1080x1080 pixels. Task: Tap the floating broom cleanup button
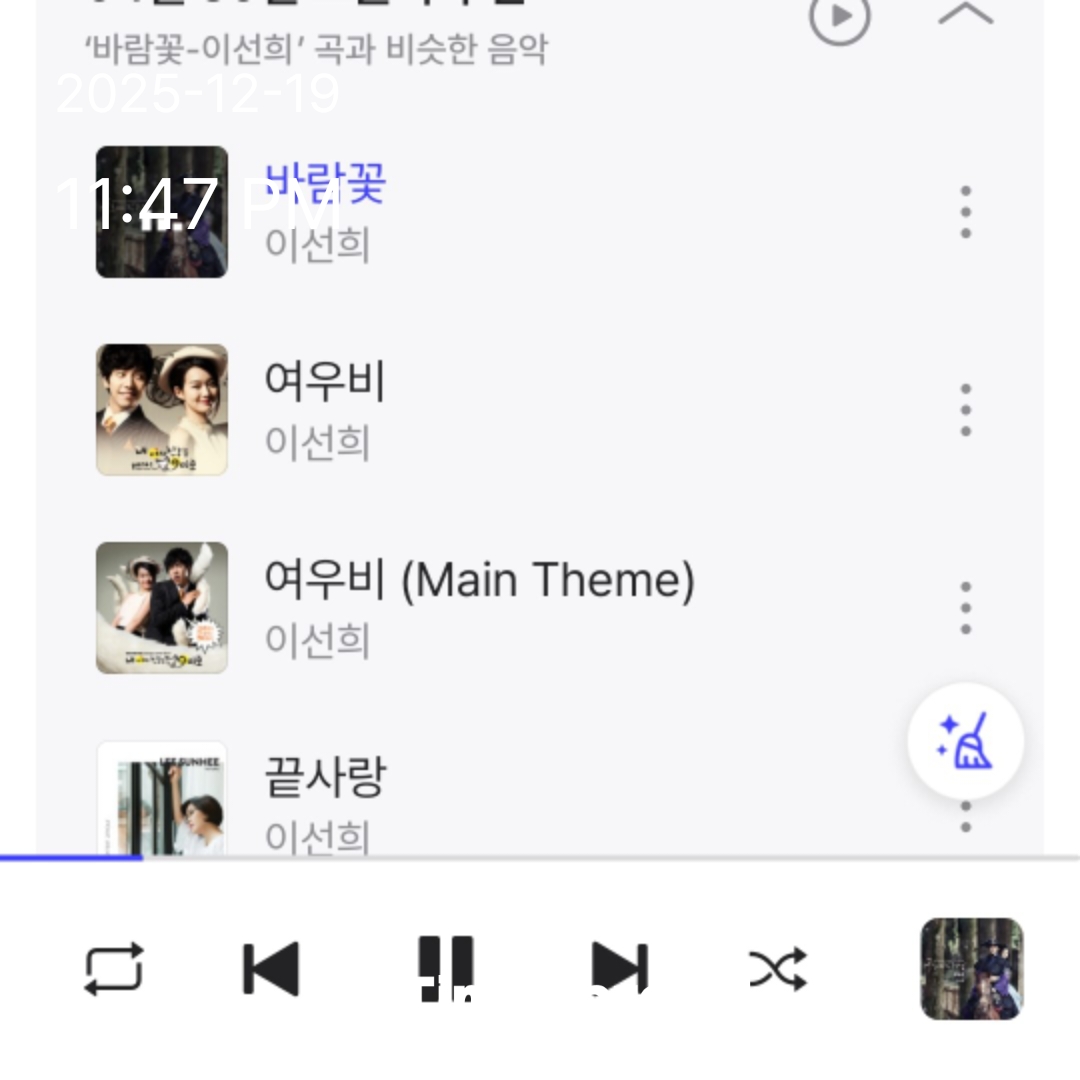click(965, 741)
